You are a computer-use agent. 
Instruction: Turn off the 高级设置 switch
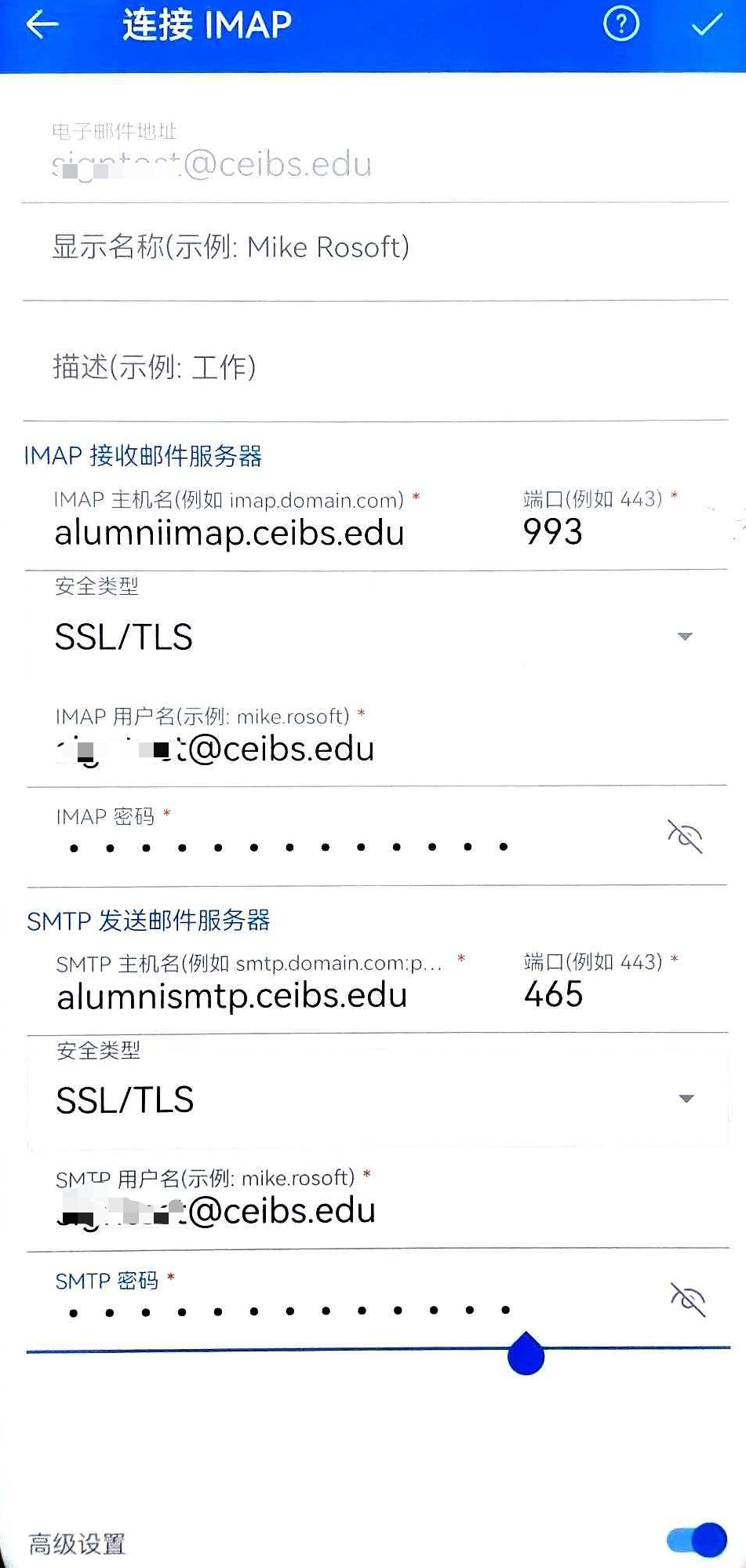pos(697,1540)
